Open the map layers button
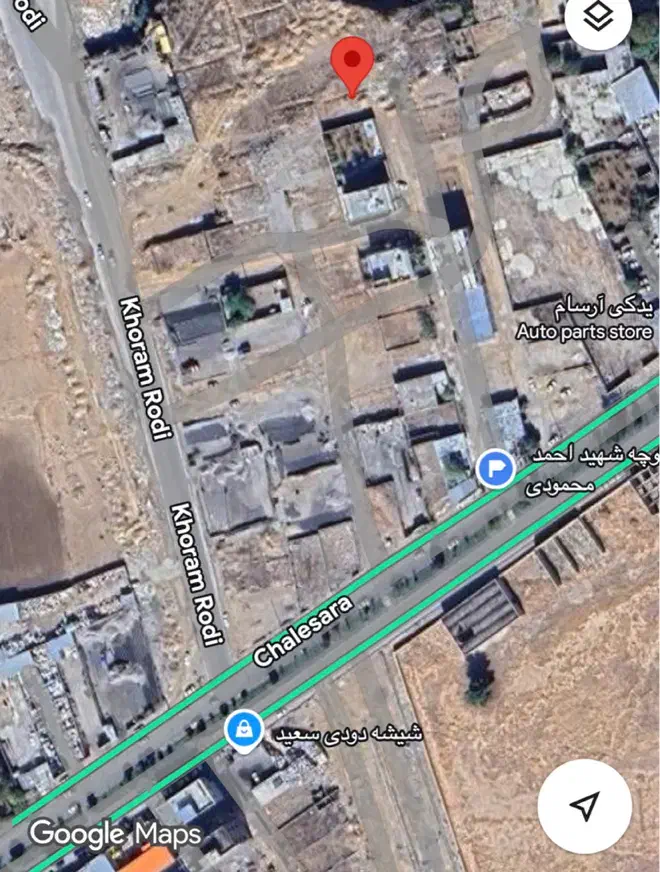 (x=598, y=18)
